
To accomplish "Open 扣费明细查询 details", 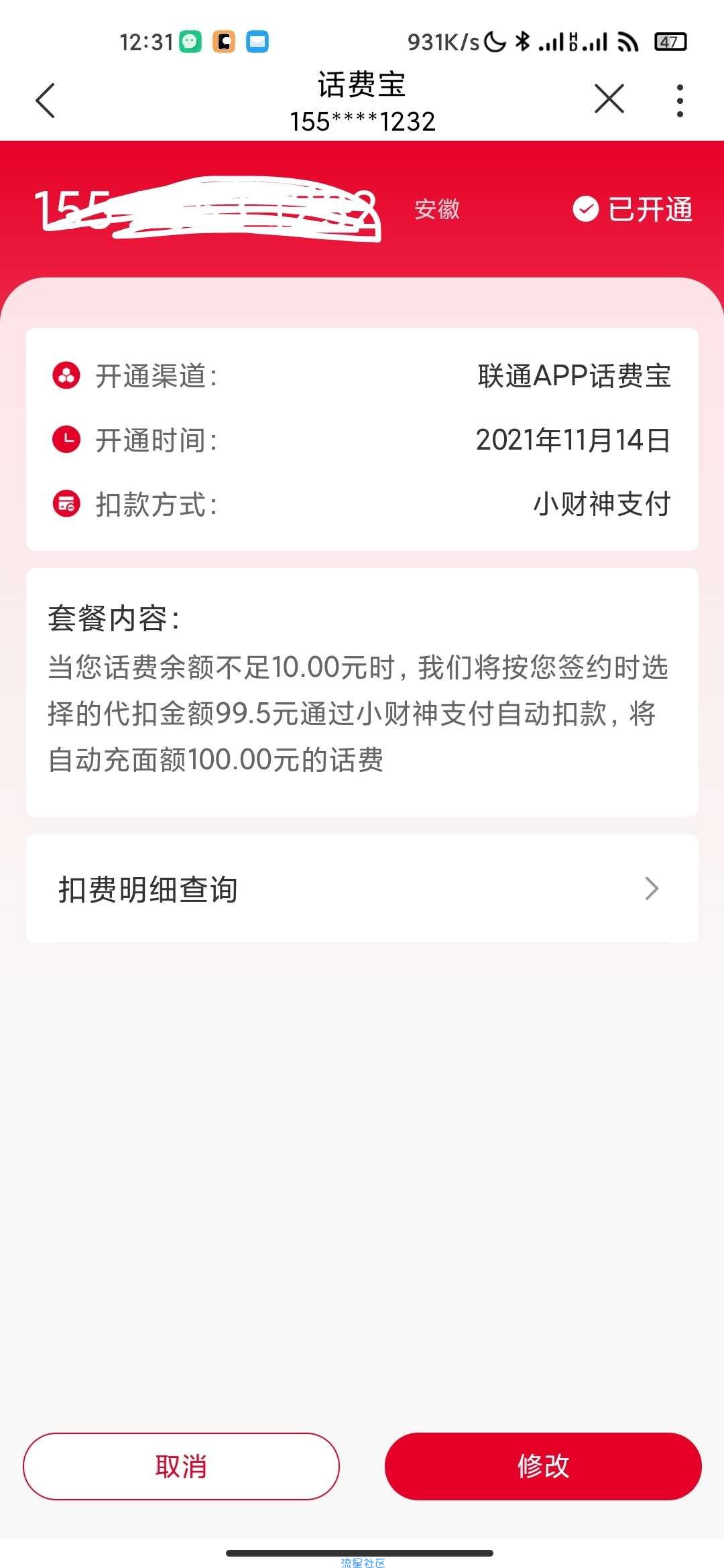I will (x=362, y=889).
